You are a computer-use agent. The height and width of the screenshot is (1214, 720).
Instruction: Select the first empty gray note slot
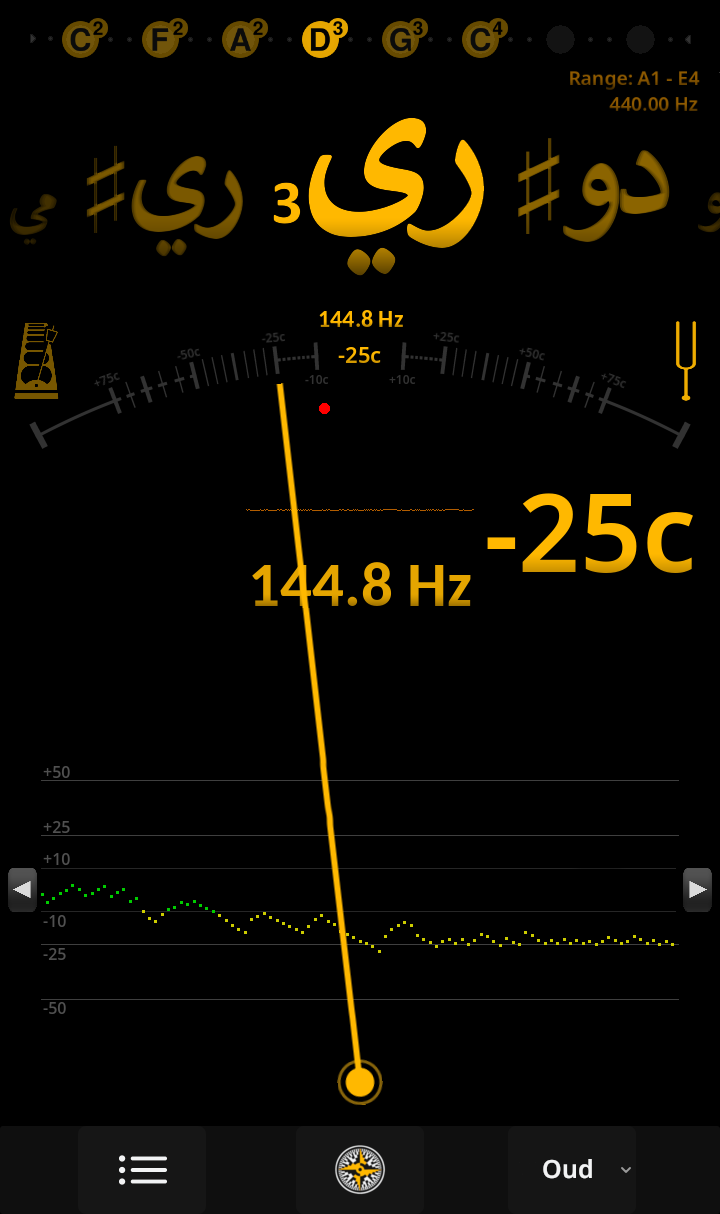pyautogui.click(x=560, y=40)
